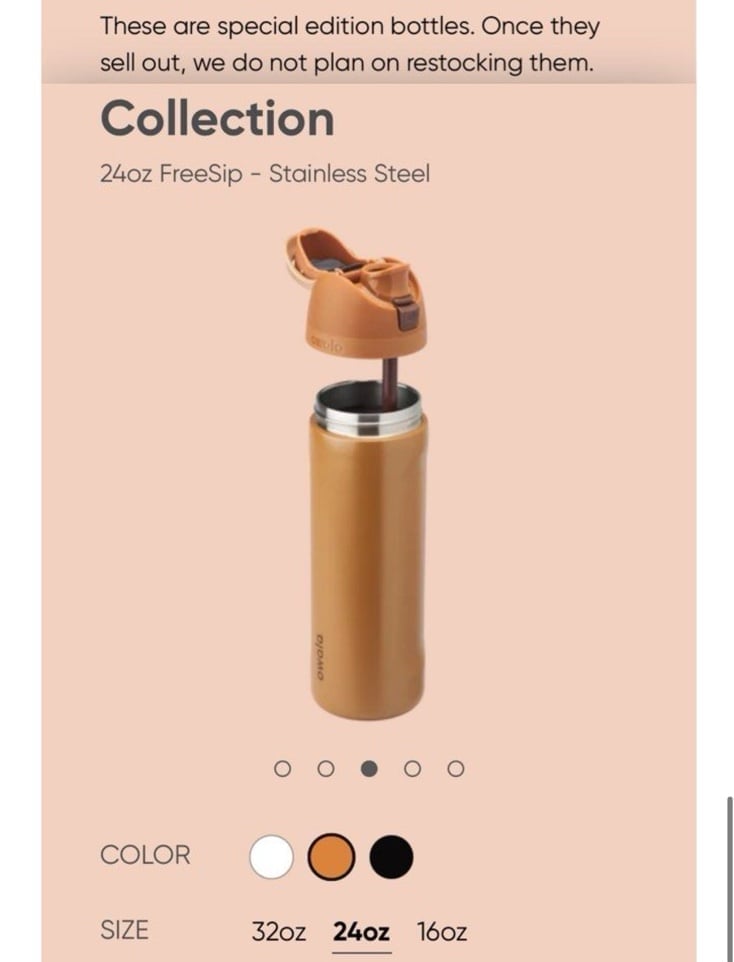View the fifth product image via dot
This screenshot has height=962, width=734.
456,769
